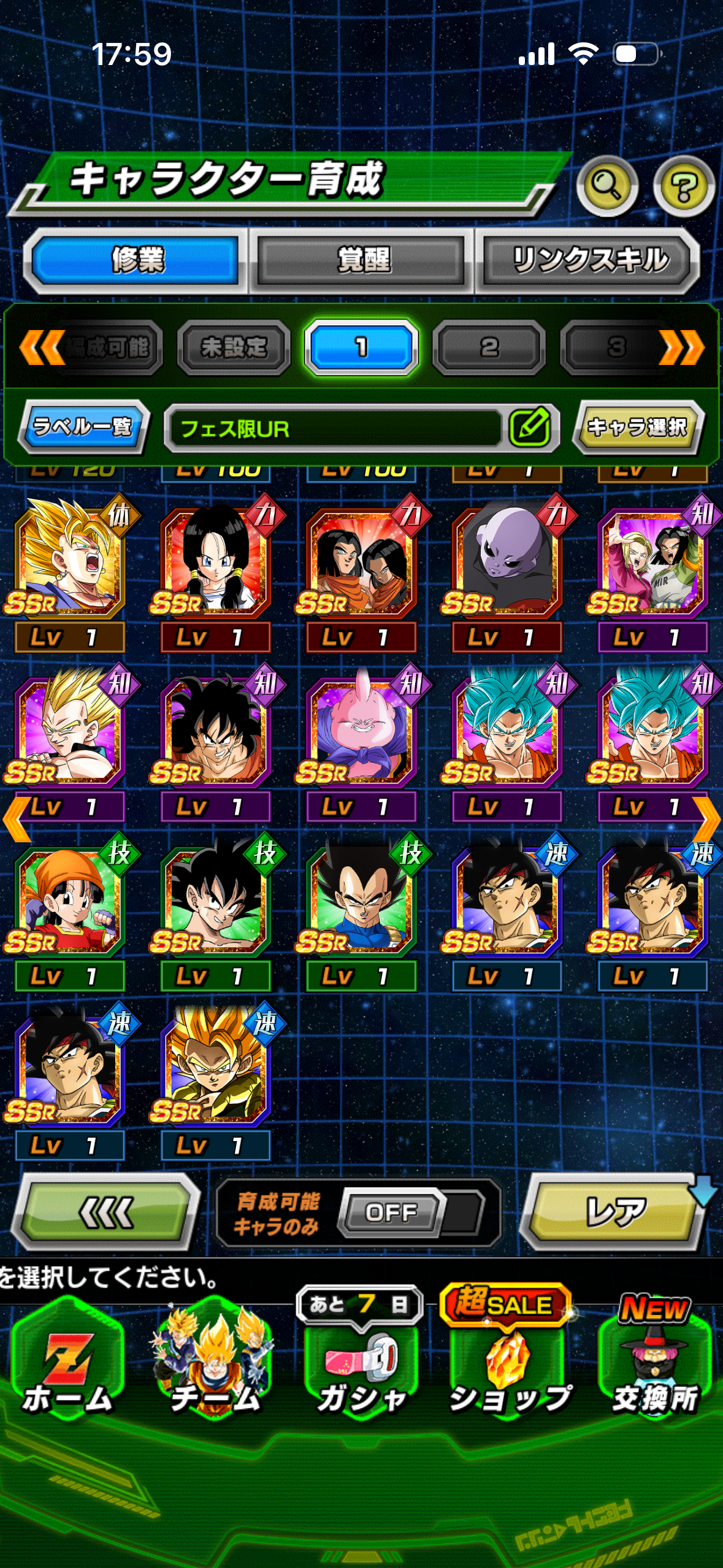Select the pink Majin Buu character card
The height and width of the screenshot is (1568, 723).
tap(361, 731)
